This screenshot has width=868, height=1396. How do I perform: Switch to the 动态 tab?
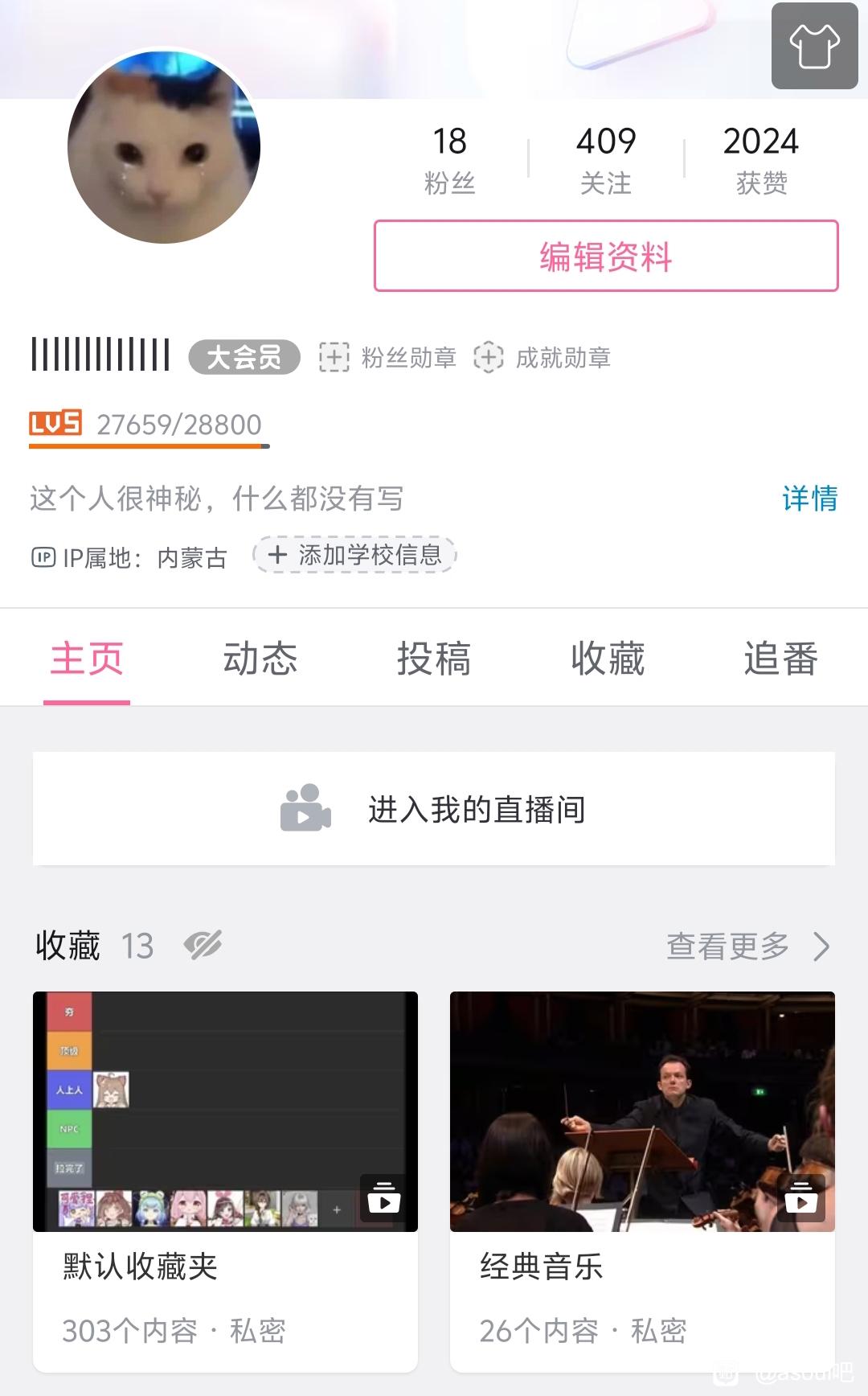click(260, 659)
